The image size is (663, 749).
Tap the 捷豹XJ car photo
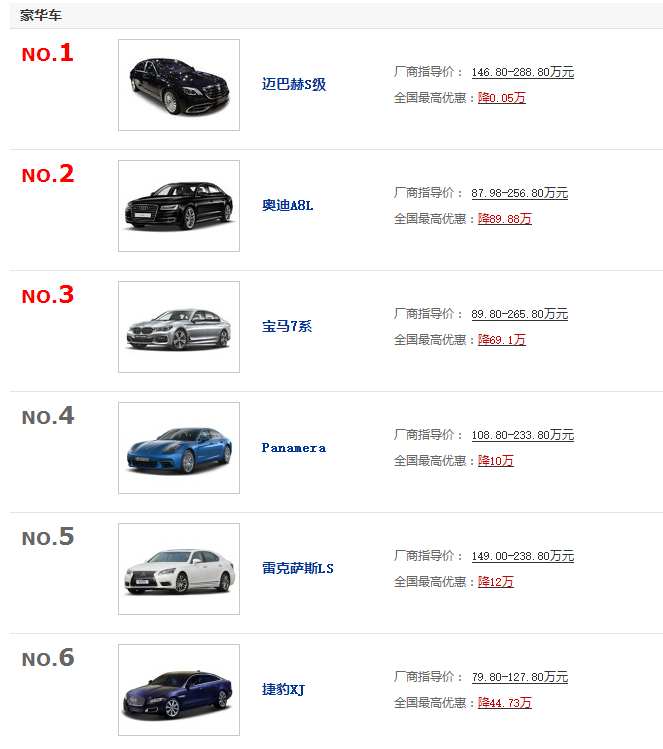point(179,690)
